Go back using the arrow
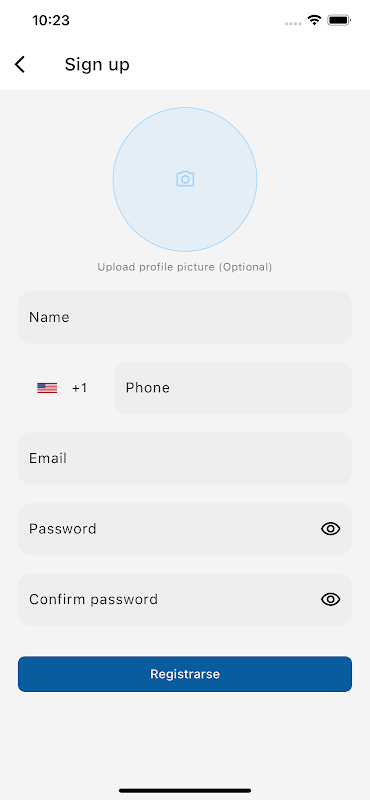This screenshot has width=370, height=800. point(19,65)
